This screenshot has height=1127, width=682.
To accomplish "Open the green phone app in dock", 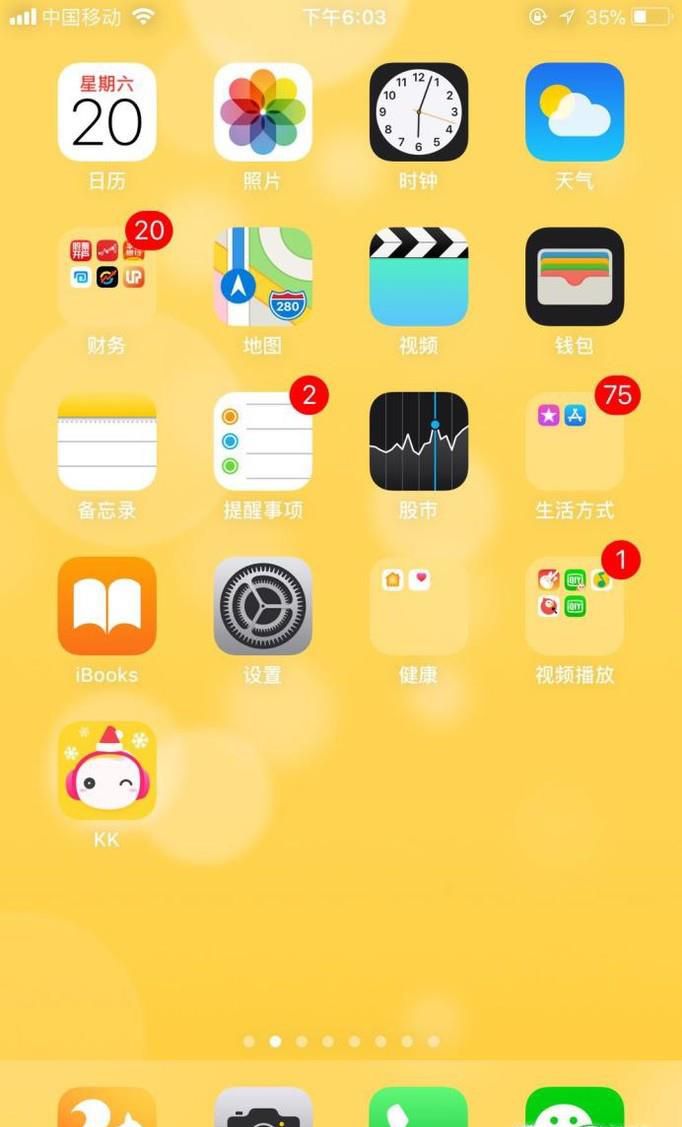I will coord(419,1108).
